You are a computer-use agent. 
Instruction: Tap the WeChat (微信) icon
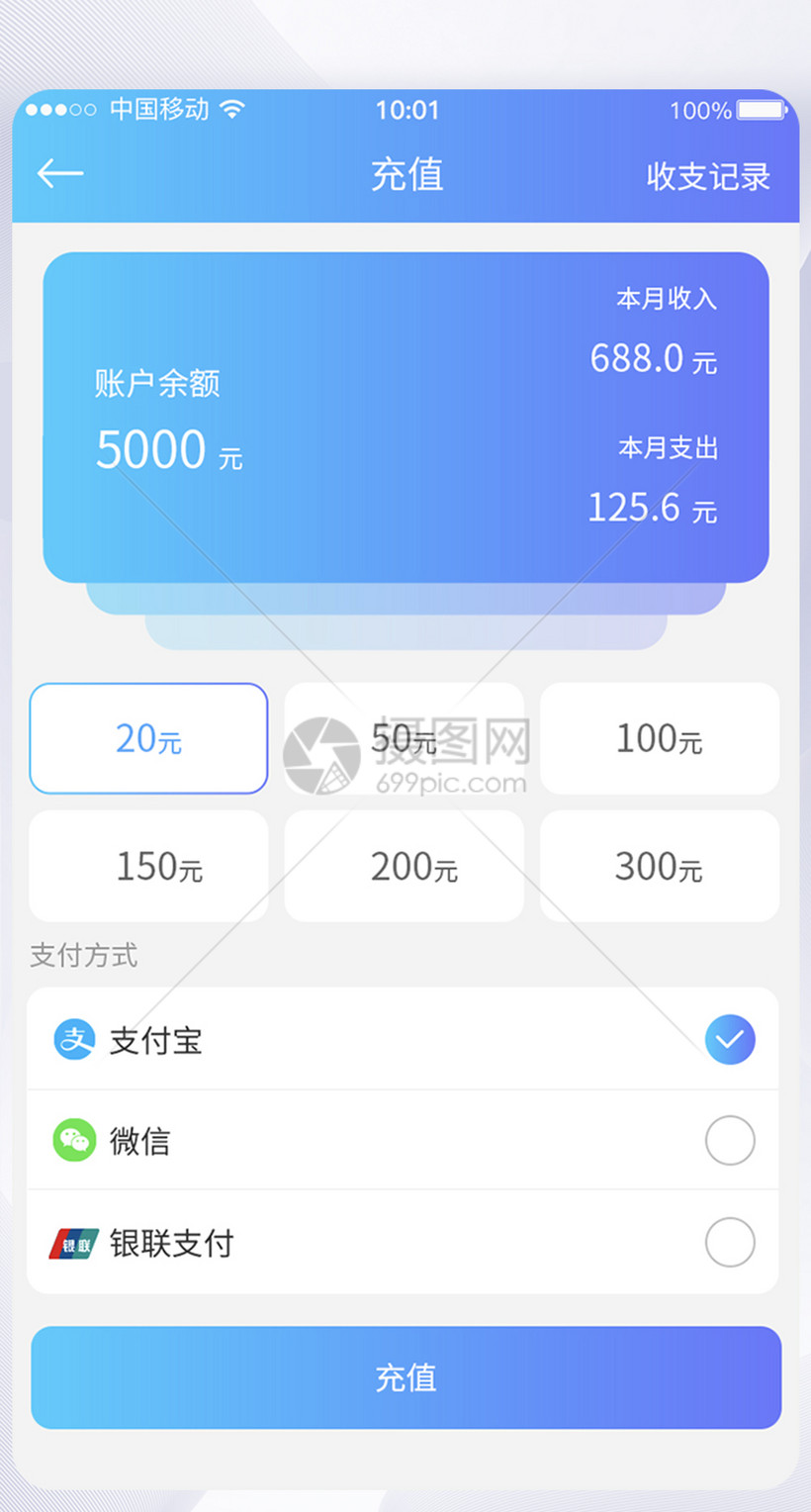[73, 1140]
